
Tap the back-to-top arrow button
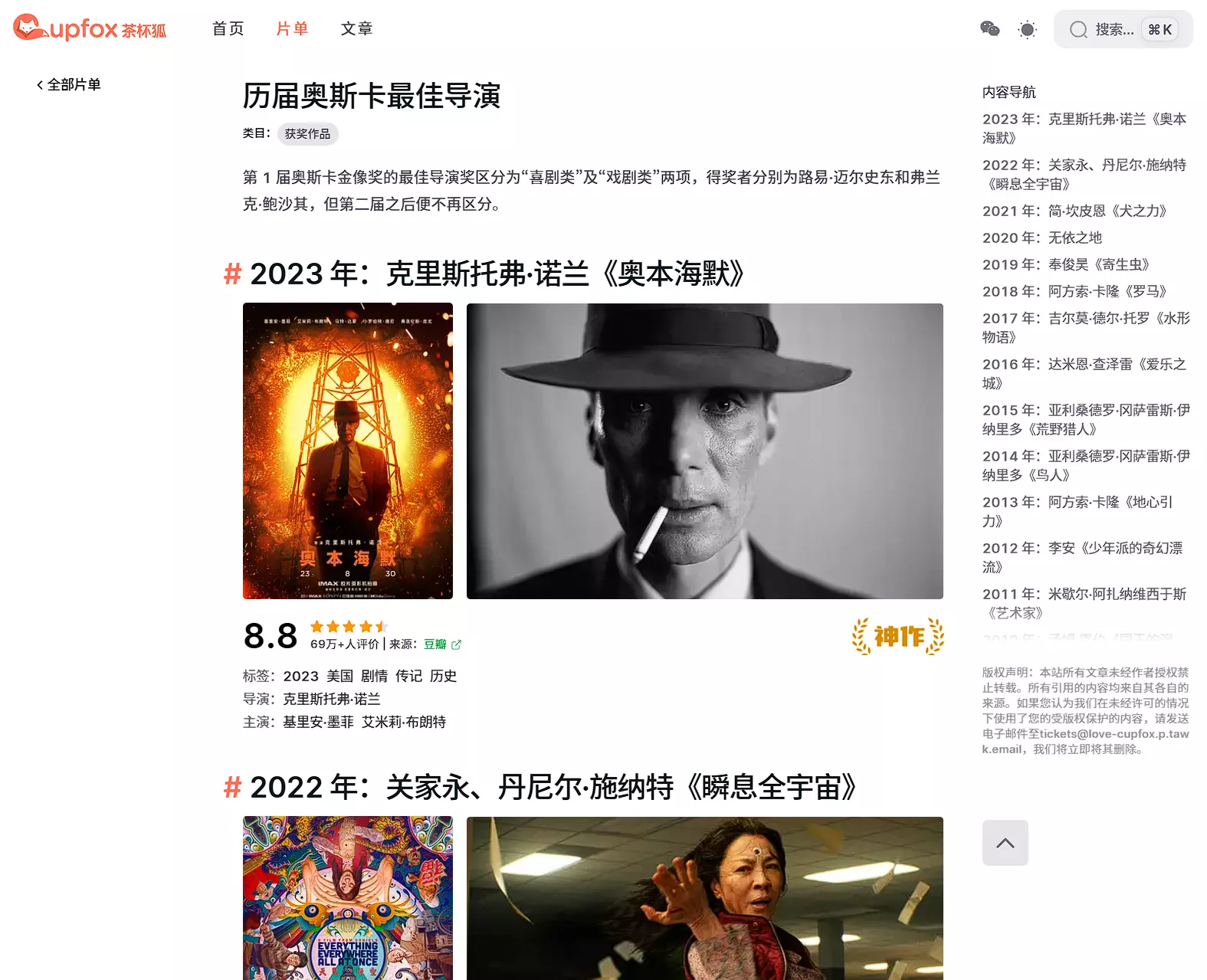tap(1005, 843)
